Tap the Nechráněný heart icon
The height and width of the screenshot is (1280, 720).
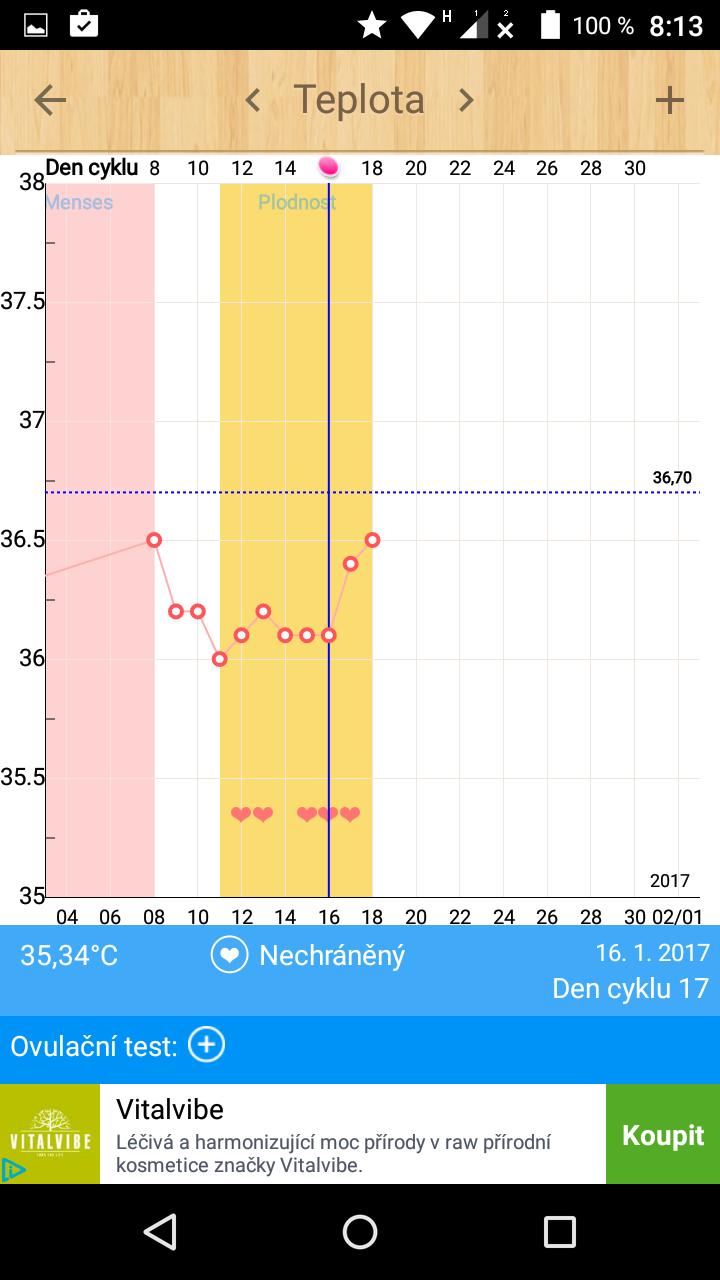click(x=229, y=955)
